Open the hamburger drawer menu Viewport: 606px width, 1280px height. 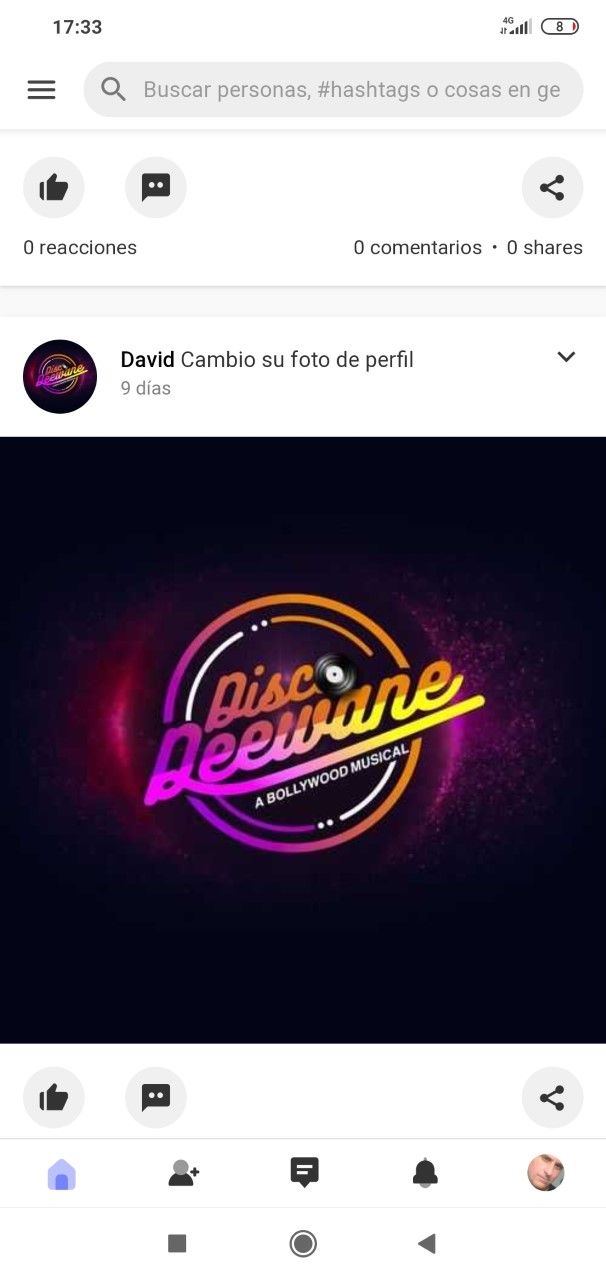[41, 90]
